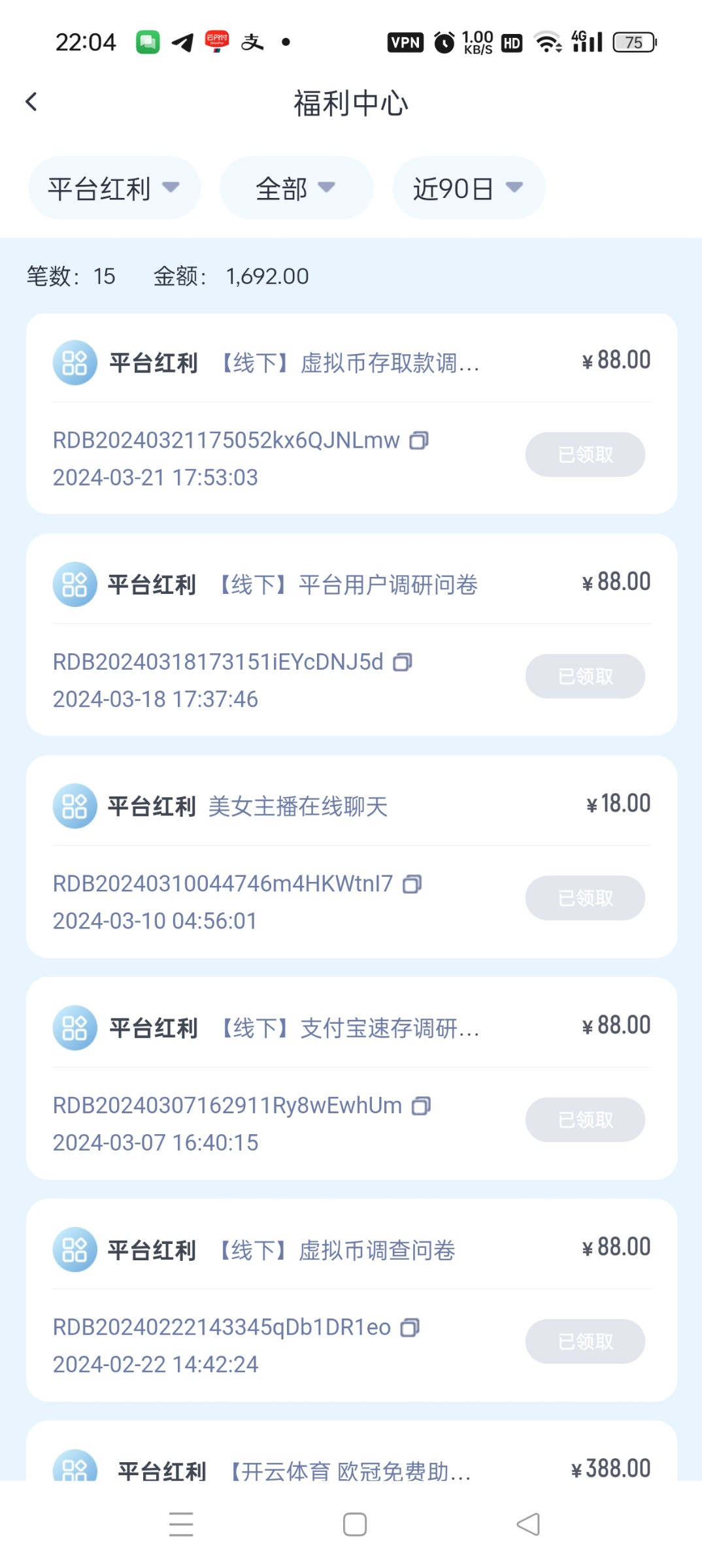
Task: Copy order number RDB20240310044746m4HKWtnI7
Action: click(x=412, y=884)
